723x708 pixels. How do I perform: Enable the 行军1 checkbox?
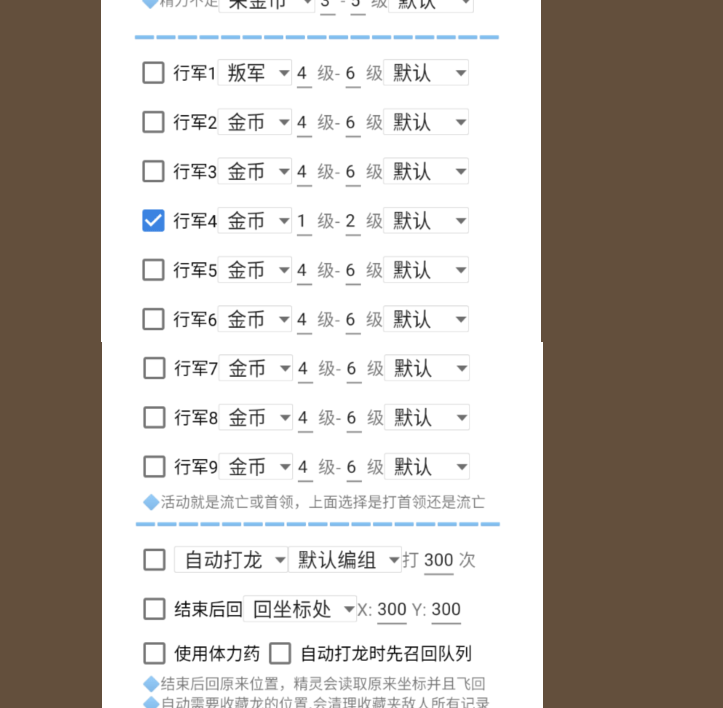point(153,73)
